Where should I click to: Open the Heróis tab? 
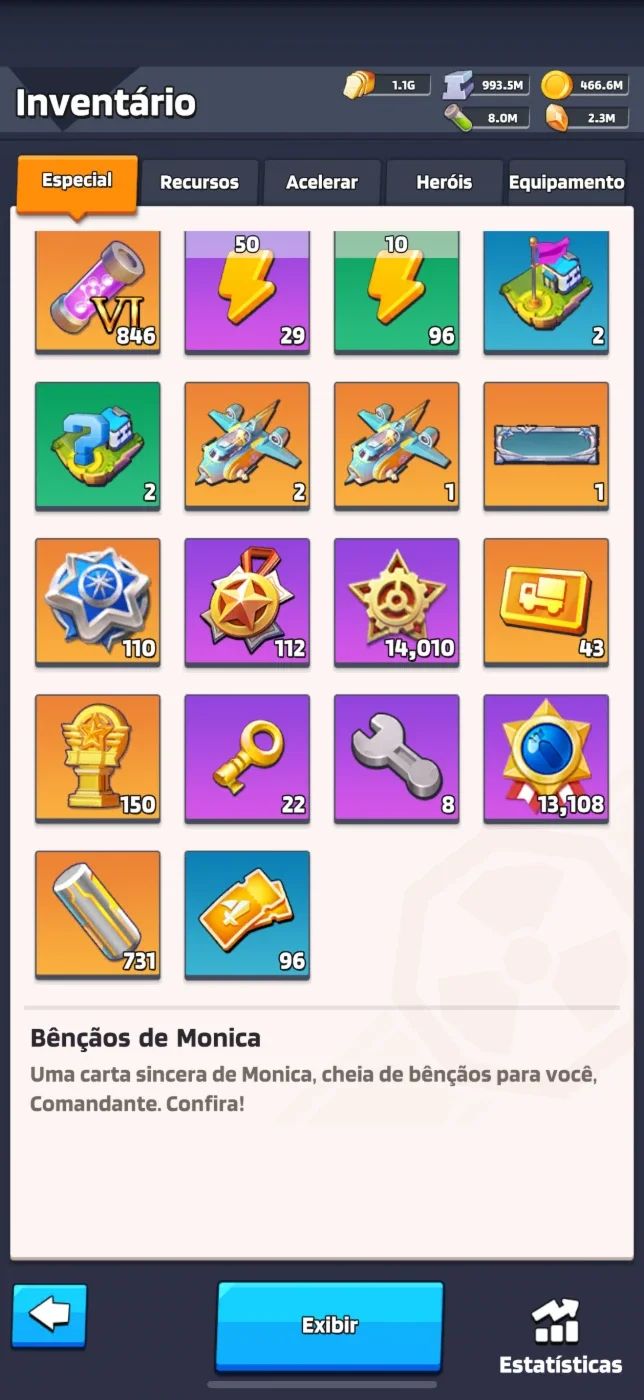click(444, 182)
